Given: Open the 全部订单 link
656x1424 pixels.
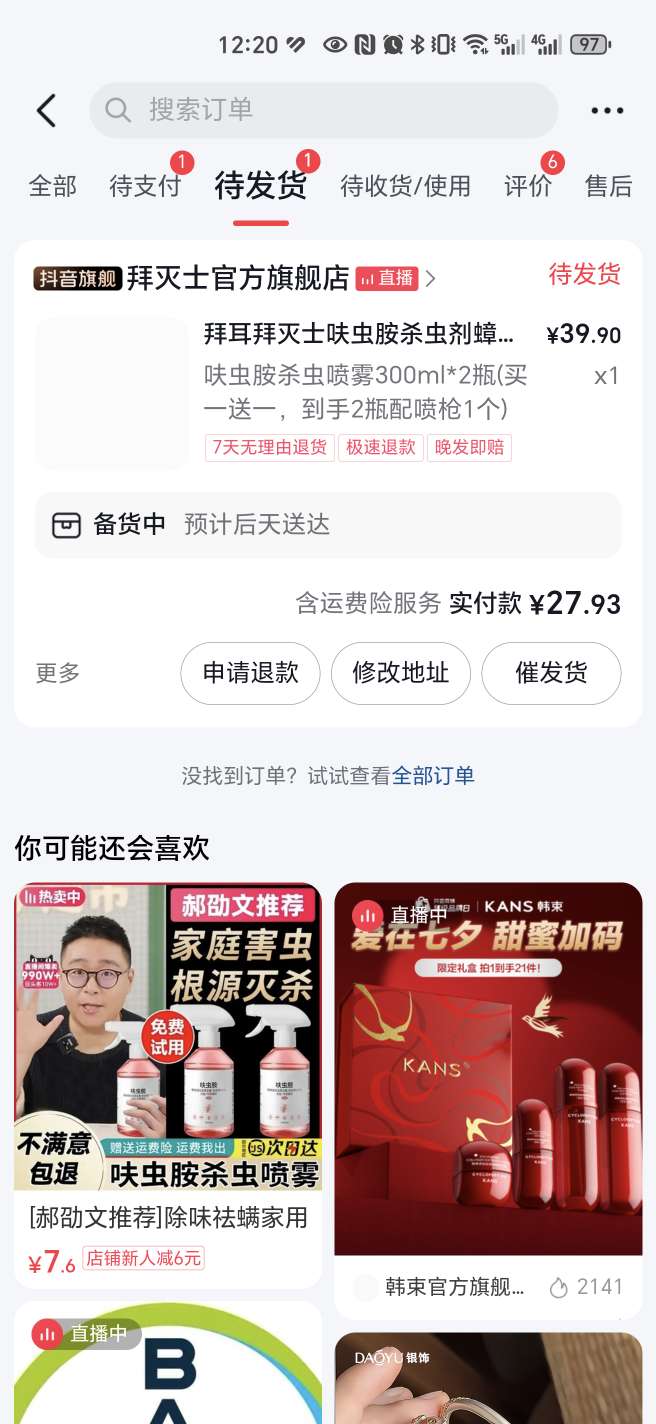Looking at the screenshot, I should click(433, 775).
